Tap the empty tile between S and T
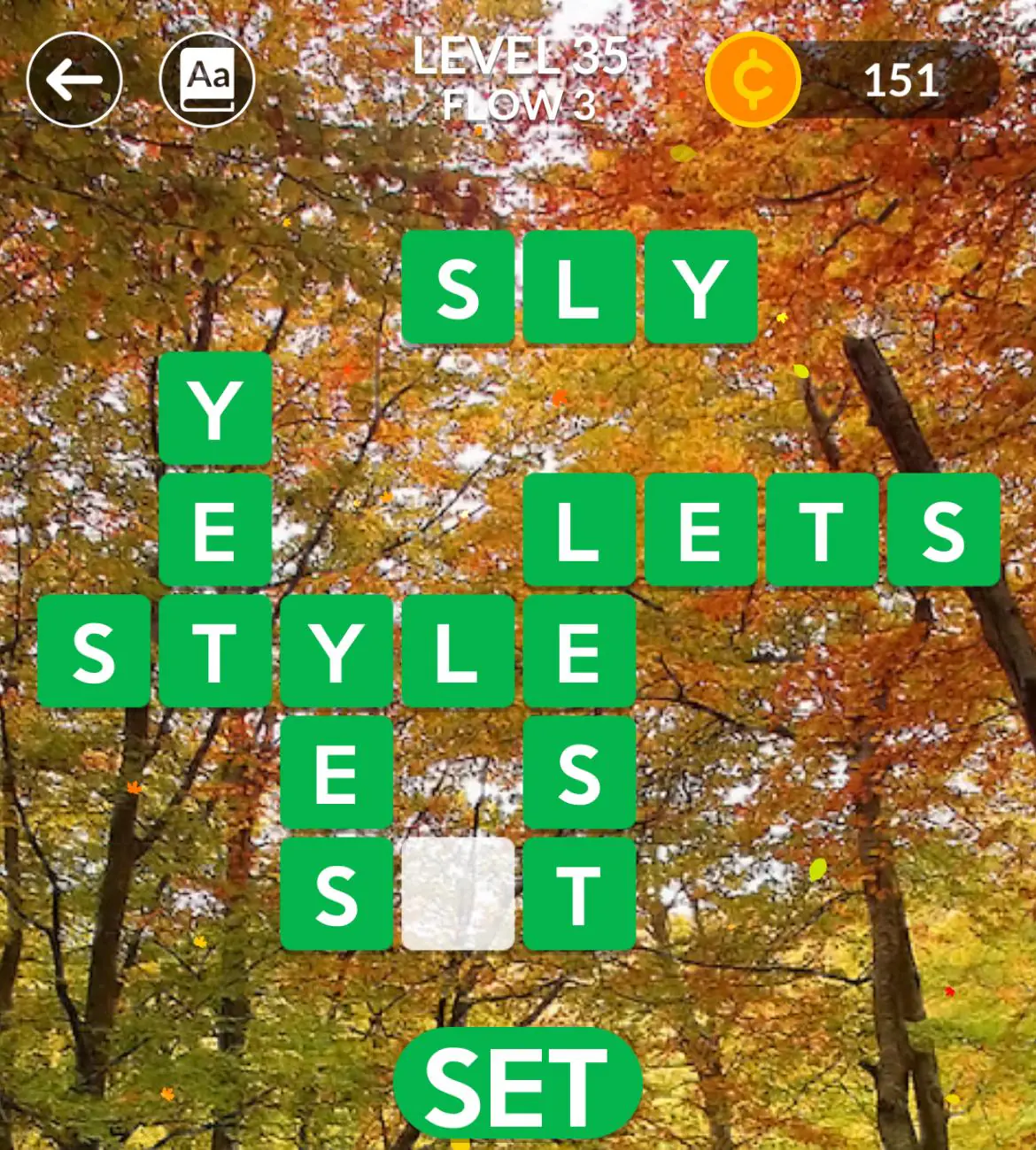The width and height of the screenshot is (1036, 1150). click(x=458, y=894)
